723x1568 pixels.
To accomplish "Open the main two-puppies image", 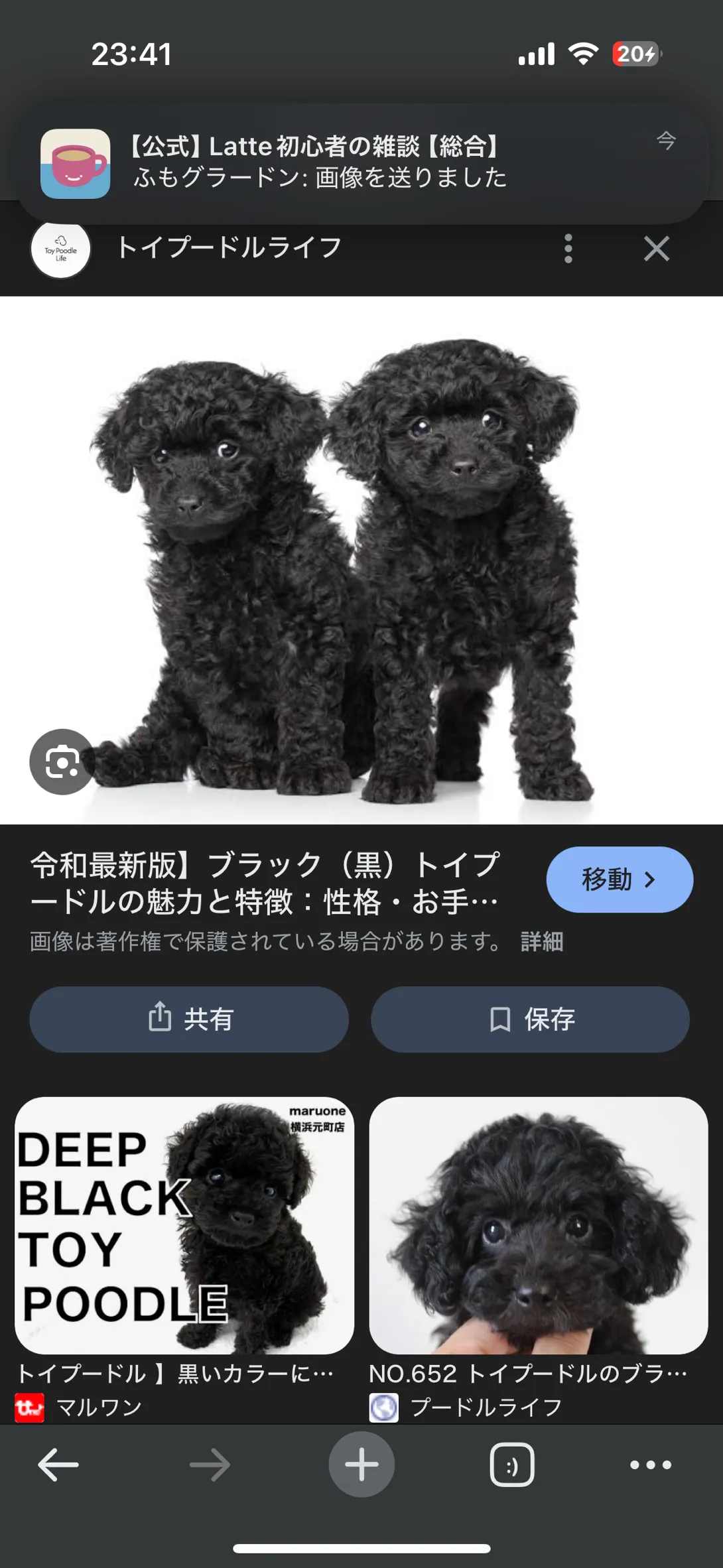I will click(x=361, y=560).
